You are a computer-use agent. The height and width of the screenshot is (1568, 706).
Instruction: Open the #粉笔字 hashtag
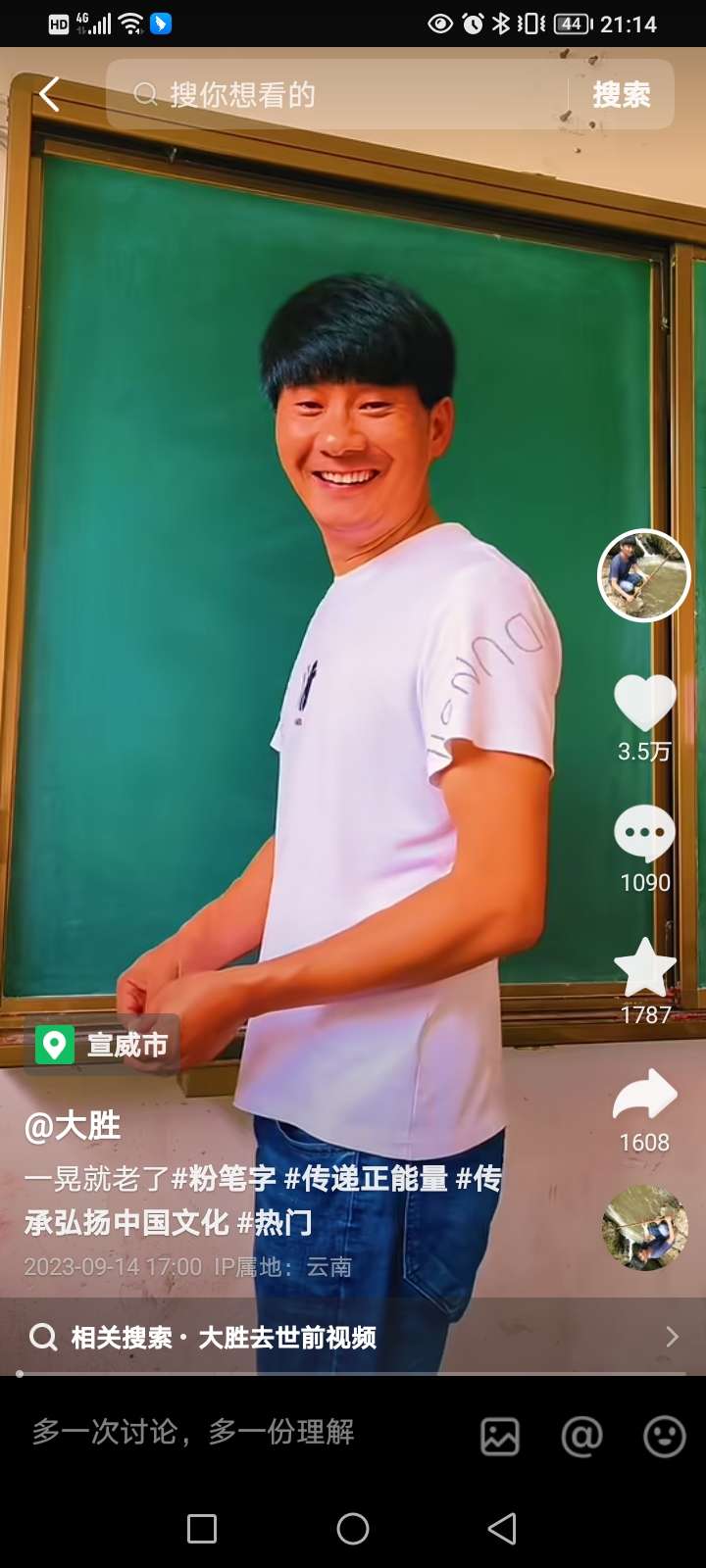coord(224,1179)
